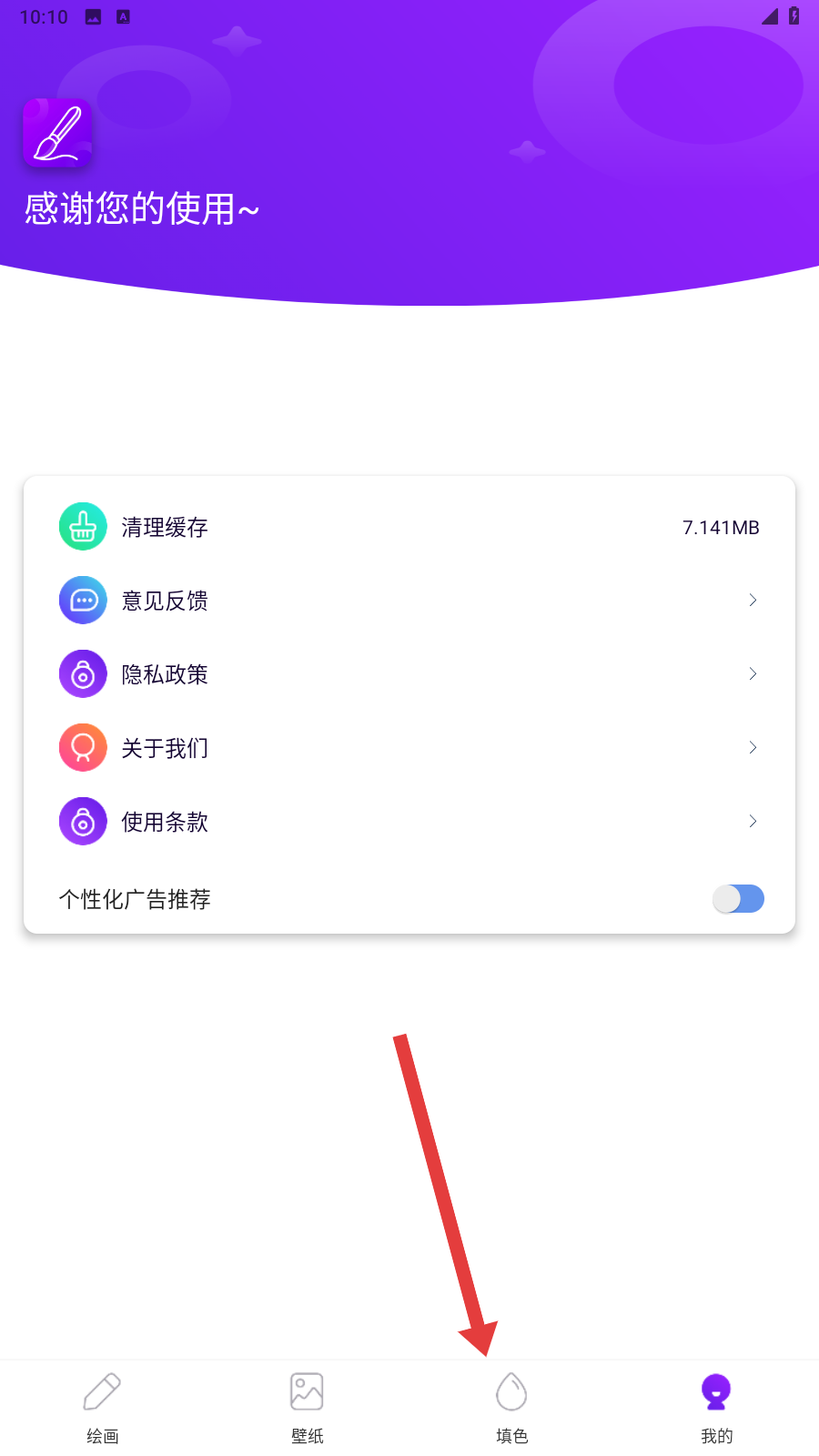Switch to the 填色 tab
Screen dimensions: 819x1456
(511, 1407)
